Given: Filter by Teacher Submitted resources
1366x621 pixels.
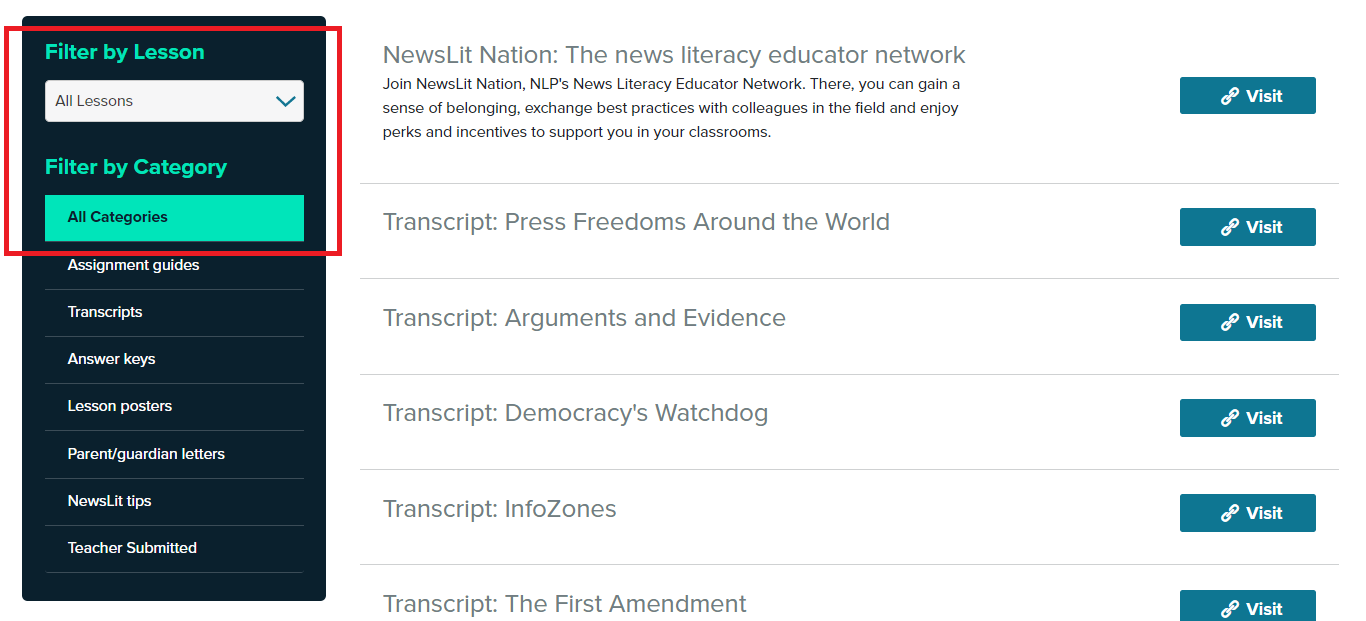Looking at the screenshot, I should (x=132, y=548).
